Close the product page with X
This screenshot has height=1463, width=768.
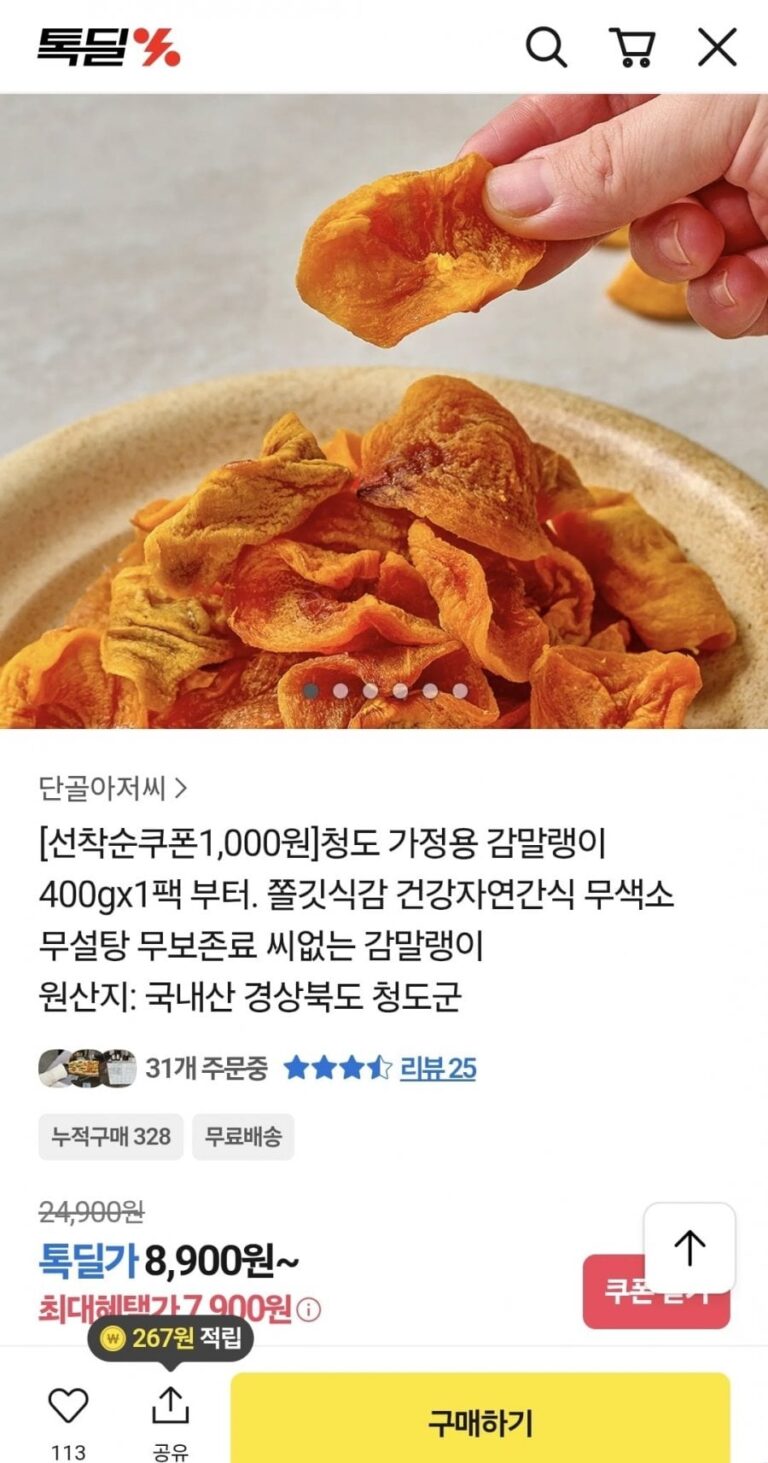[717, 47]
